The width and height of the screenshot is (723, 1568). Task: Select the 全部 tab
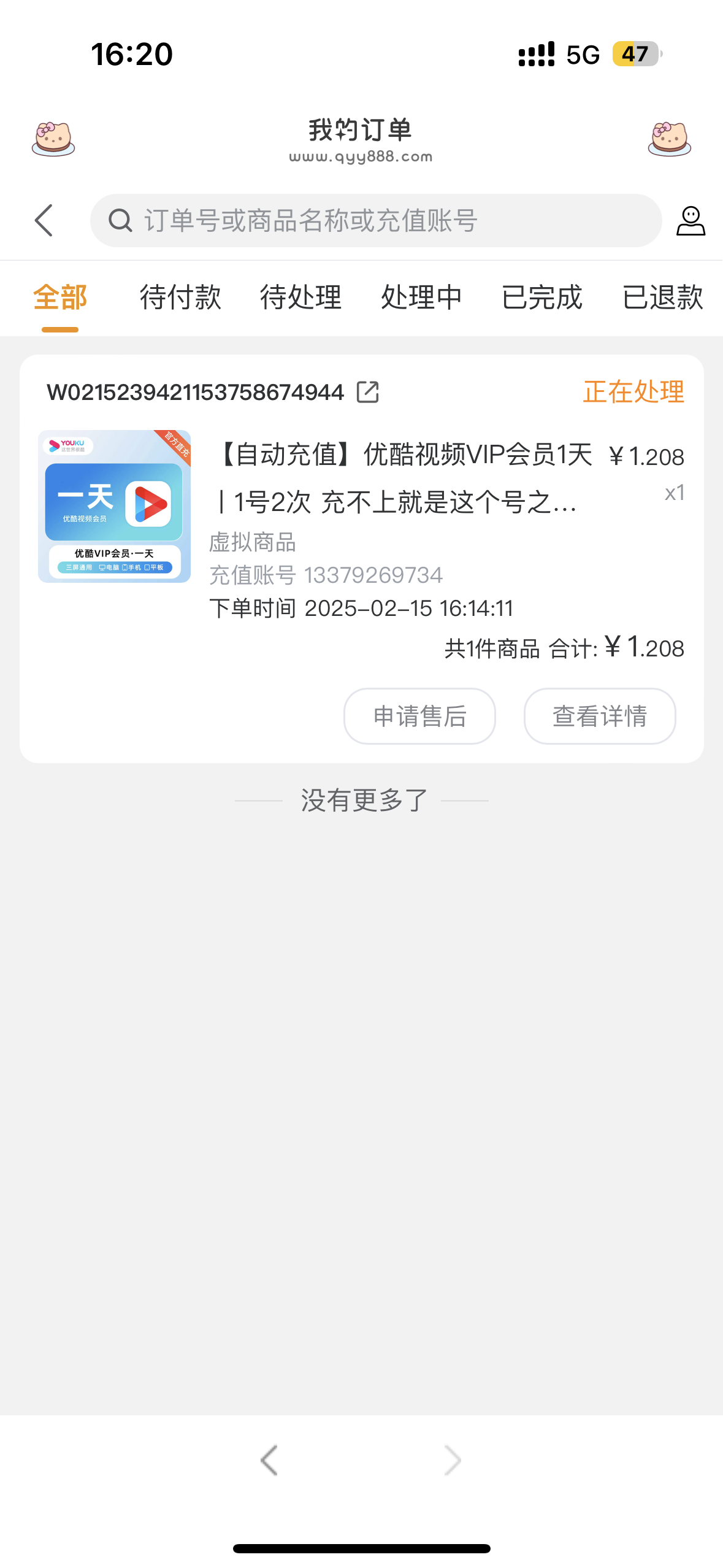(60, 298)
